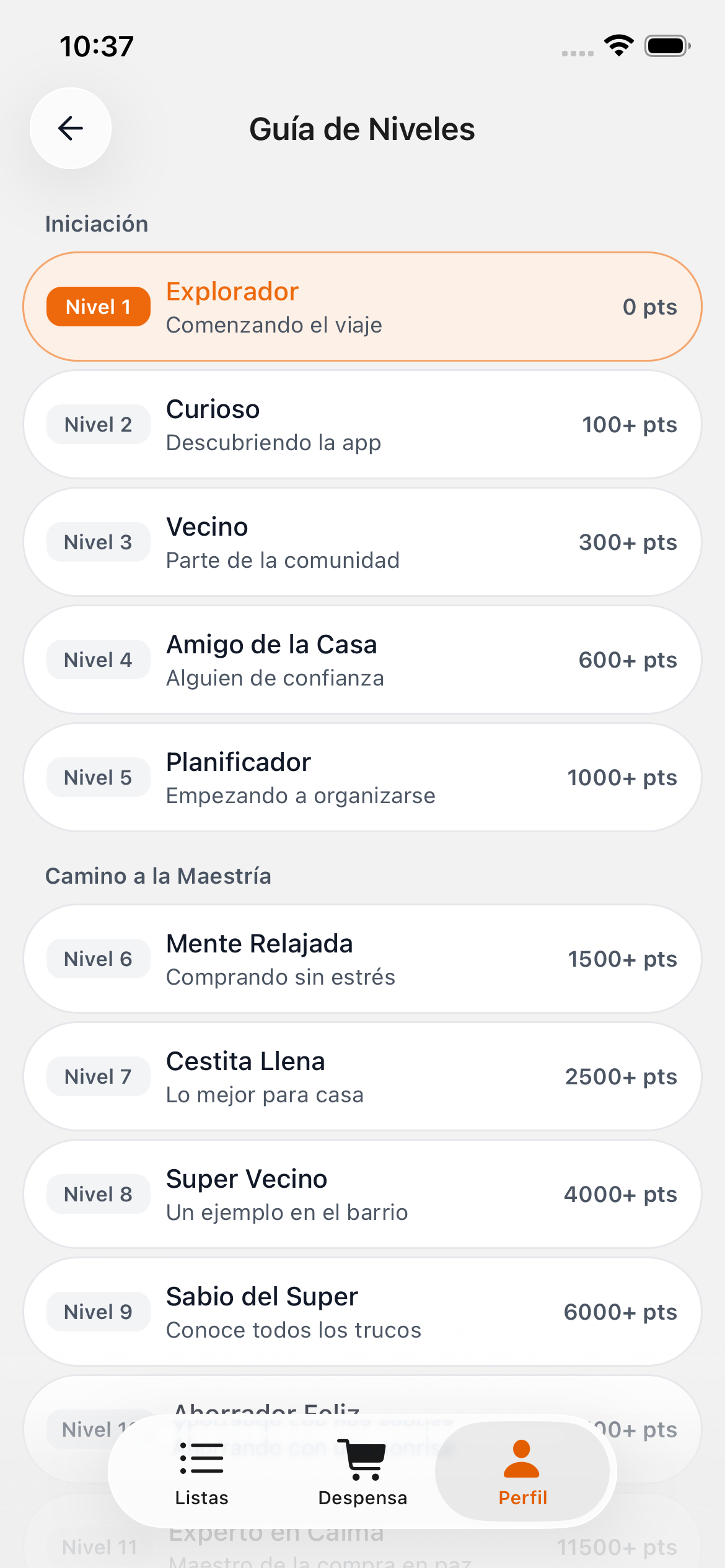Image resolution: width=725 pixels, height=1568 pixels.
Task: Tap the Nivel 1 badge
Action: pos(98,306)
